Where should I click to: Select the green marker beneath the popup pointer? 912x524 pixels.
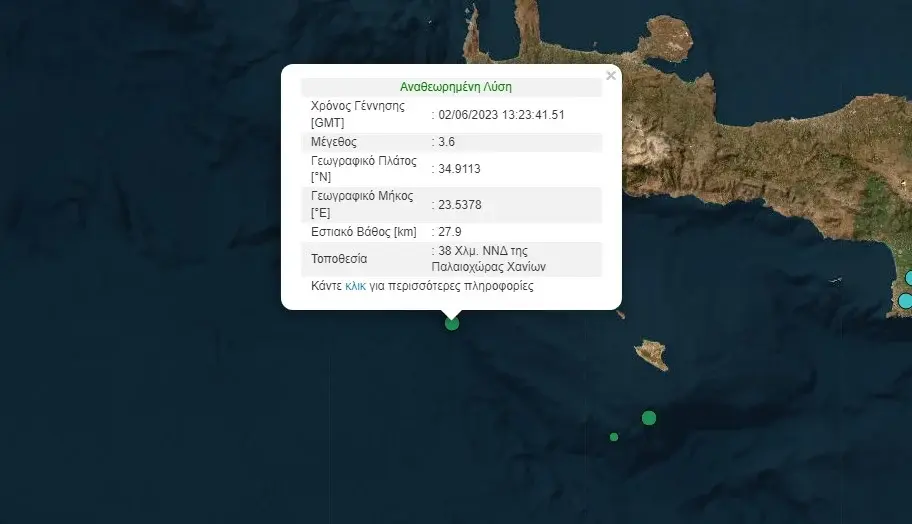point(452,323)
